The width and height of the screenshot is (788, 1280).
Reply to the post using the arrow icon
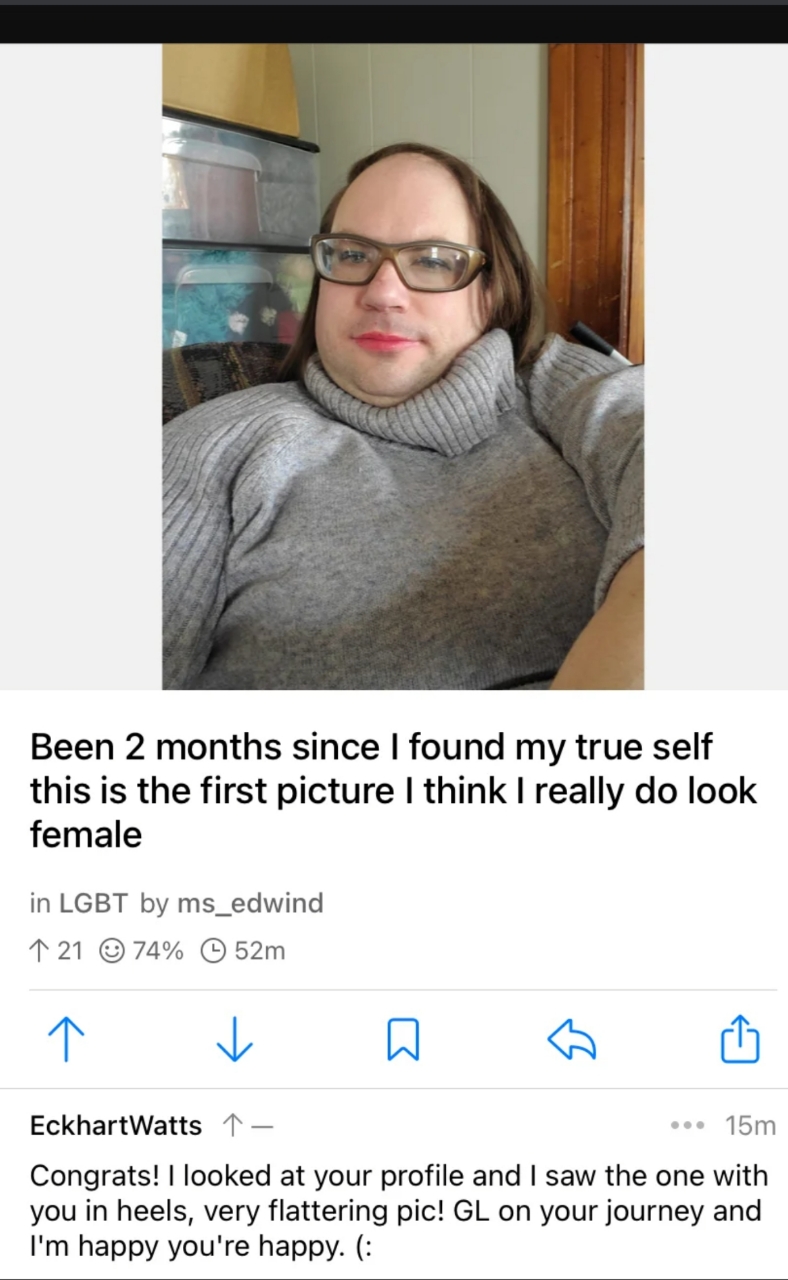tap(571, 1040)
